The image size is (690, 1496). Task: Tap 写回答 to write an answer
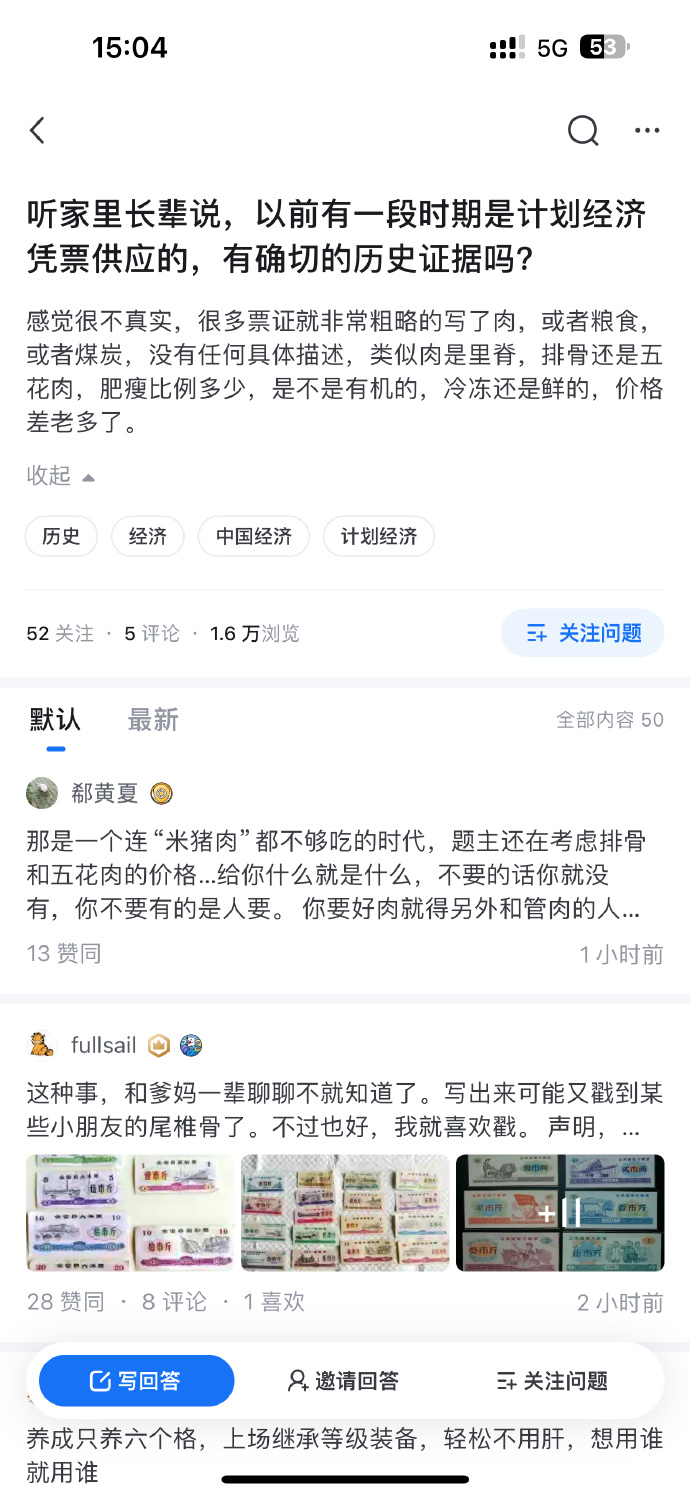click(135, 1381)
